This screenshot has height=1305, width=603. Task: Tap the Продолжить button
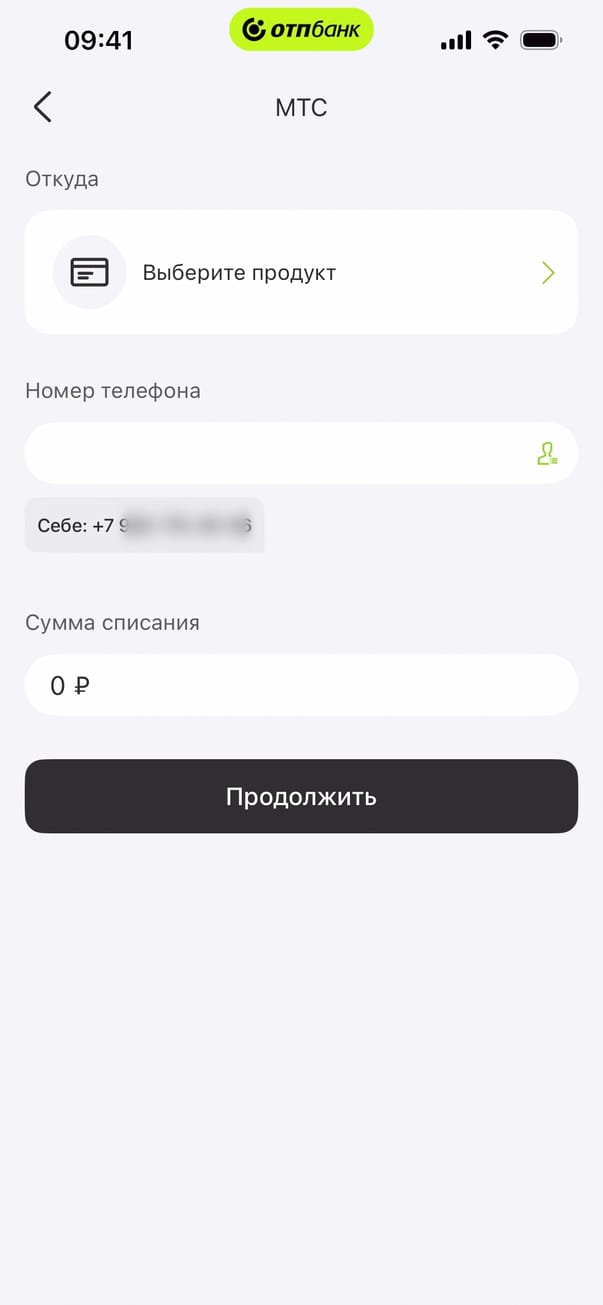(301, 796)
